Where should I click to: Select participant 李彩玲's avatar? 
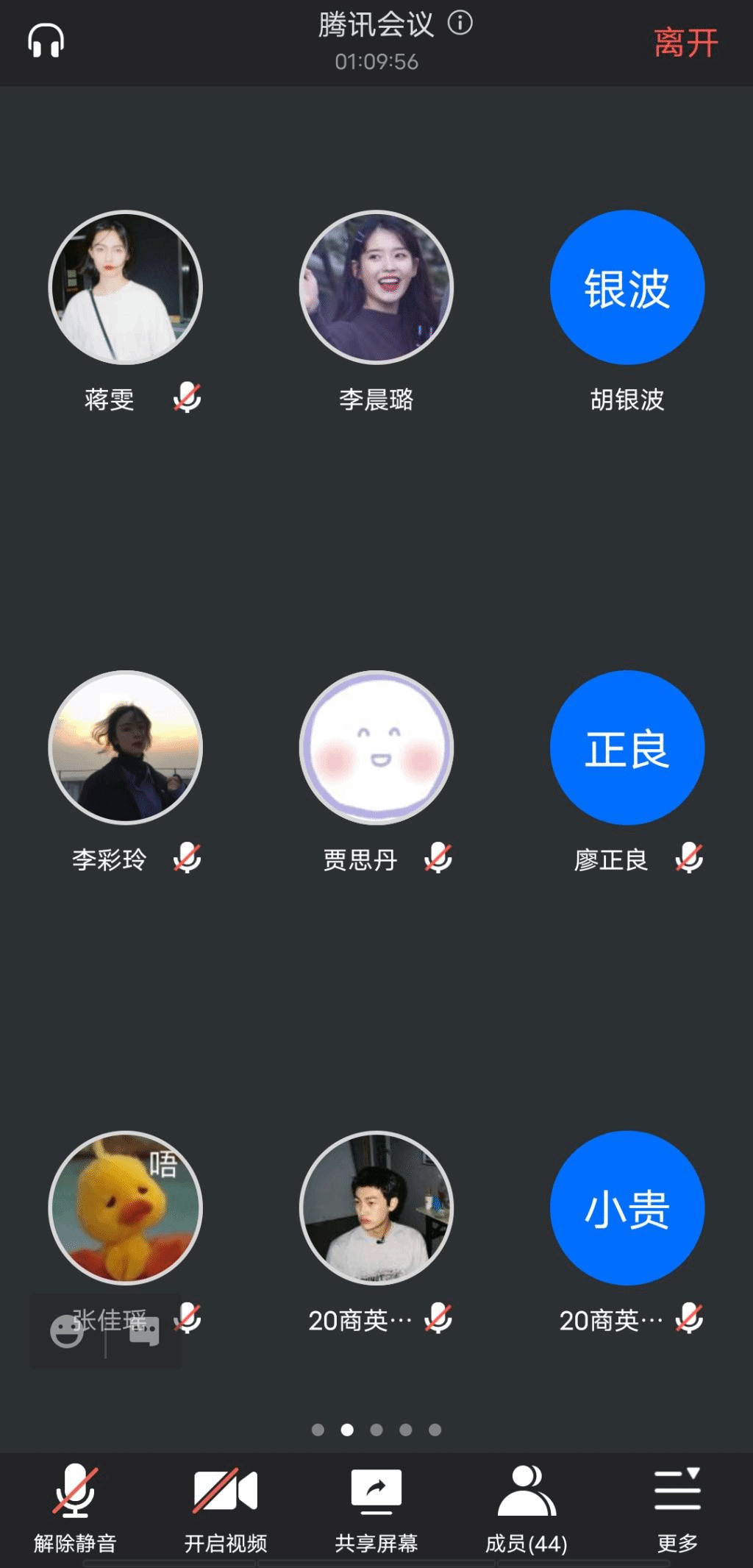(x=126, y=748)
